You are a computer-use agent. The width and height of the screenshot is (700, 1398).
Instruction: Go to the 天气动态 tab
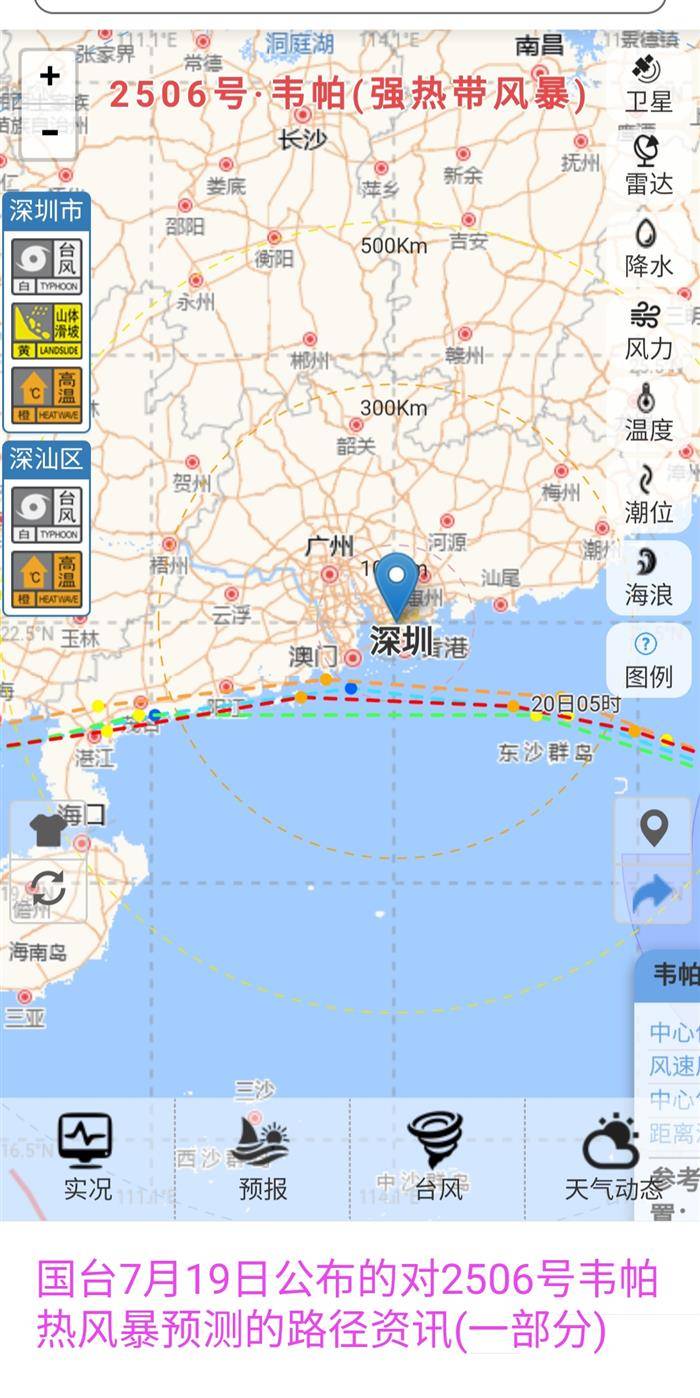point(612,1159)
